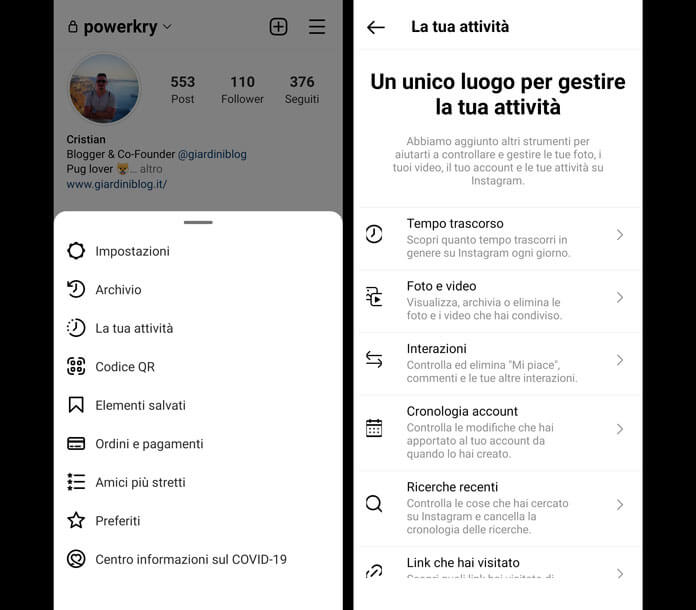Screen dimensions: 696x610
Task: Open Link che hai visitato
Action: coord(497,568)
